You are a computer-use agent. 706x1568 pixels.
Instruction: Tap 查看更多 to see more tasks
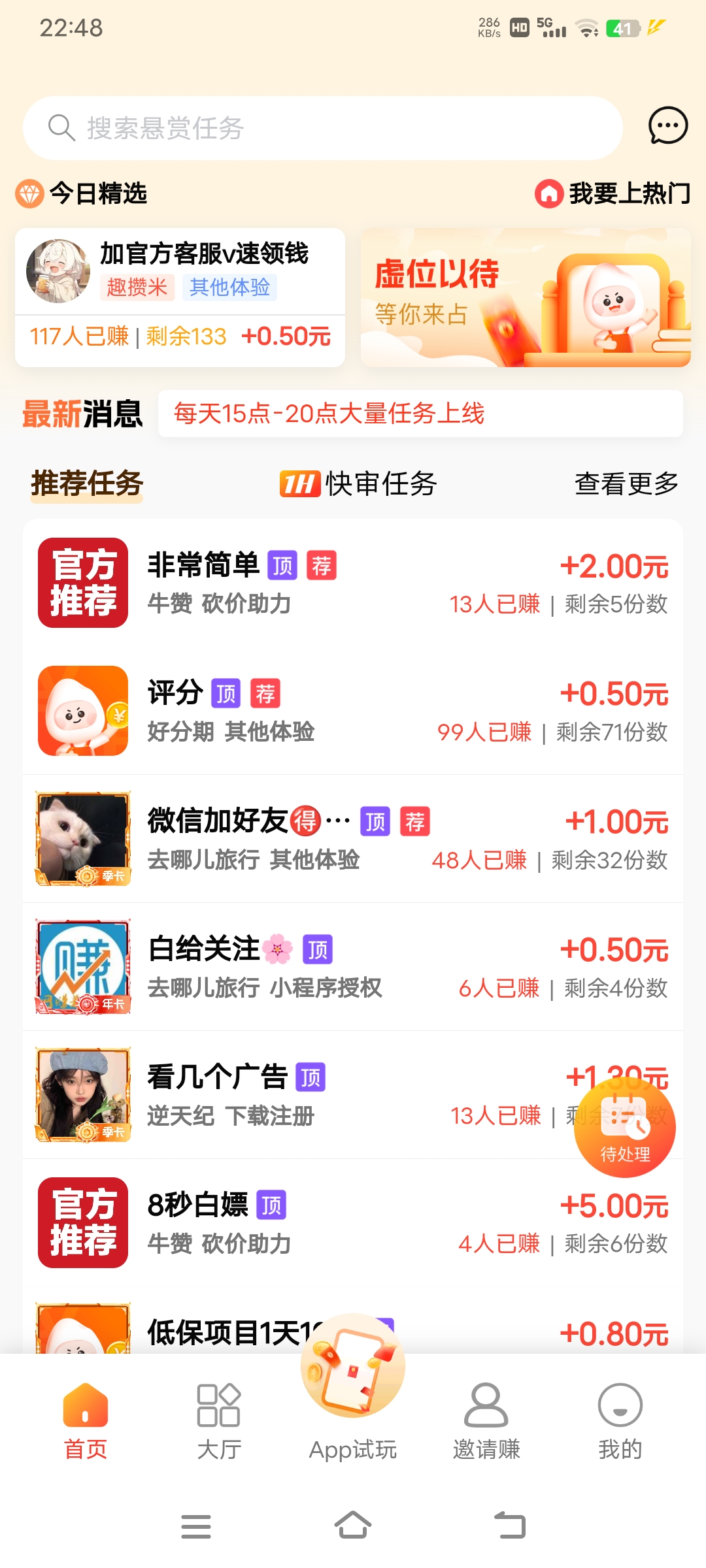click(626, 484)
